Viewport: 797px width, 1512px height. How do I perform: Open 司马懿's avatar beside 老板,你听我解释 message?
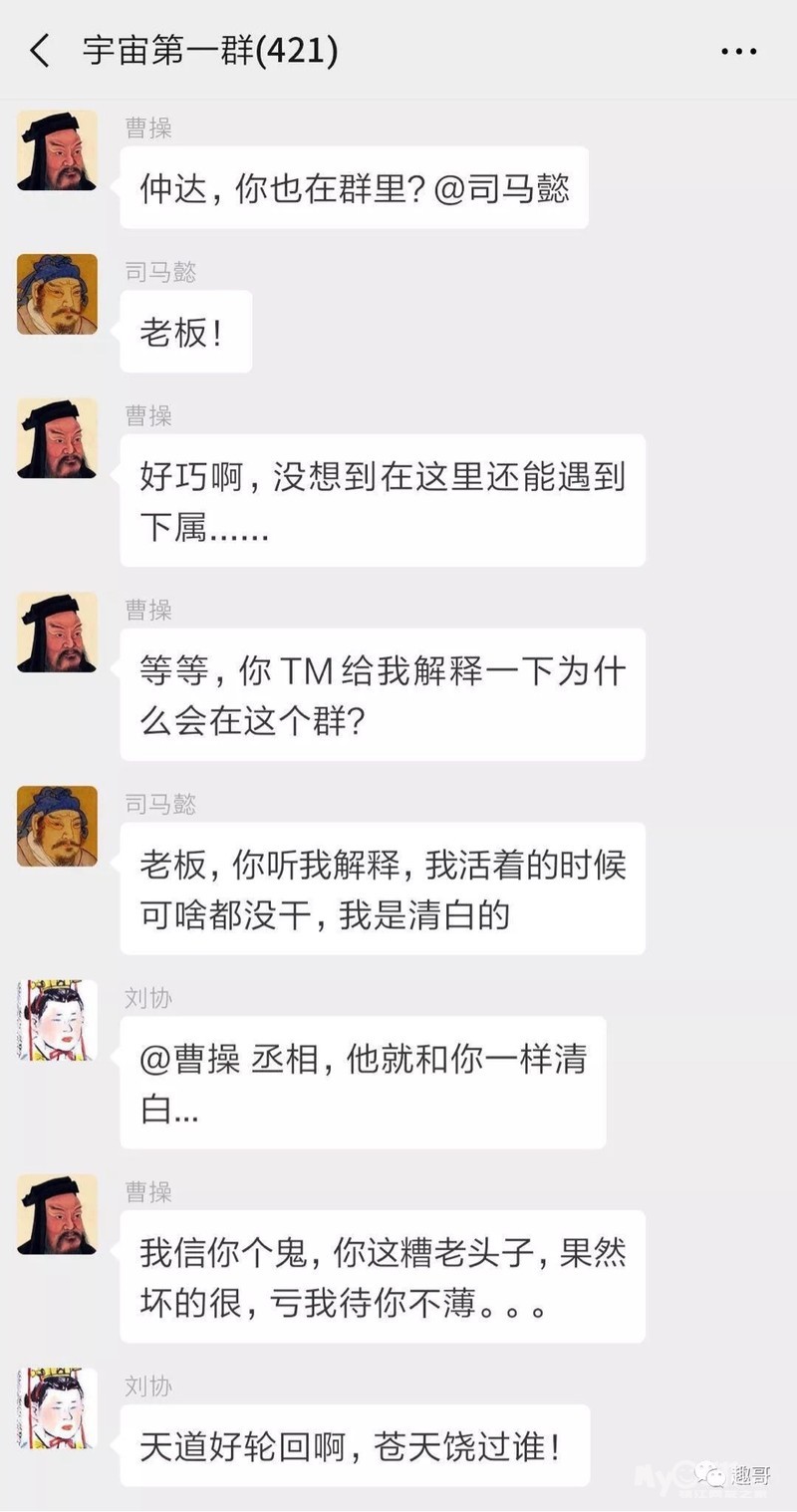point(57,826)
